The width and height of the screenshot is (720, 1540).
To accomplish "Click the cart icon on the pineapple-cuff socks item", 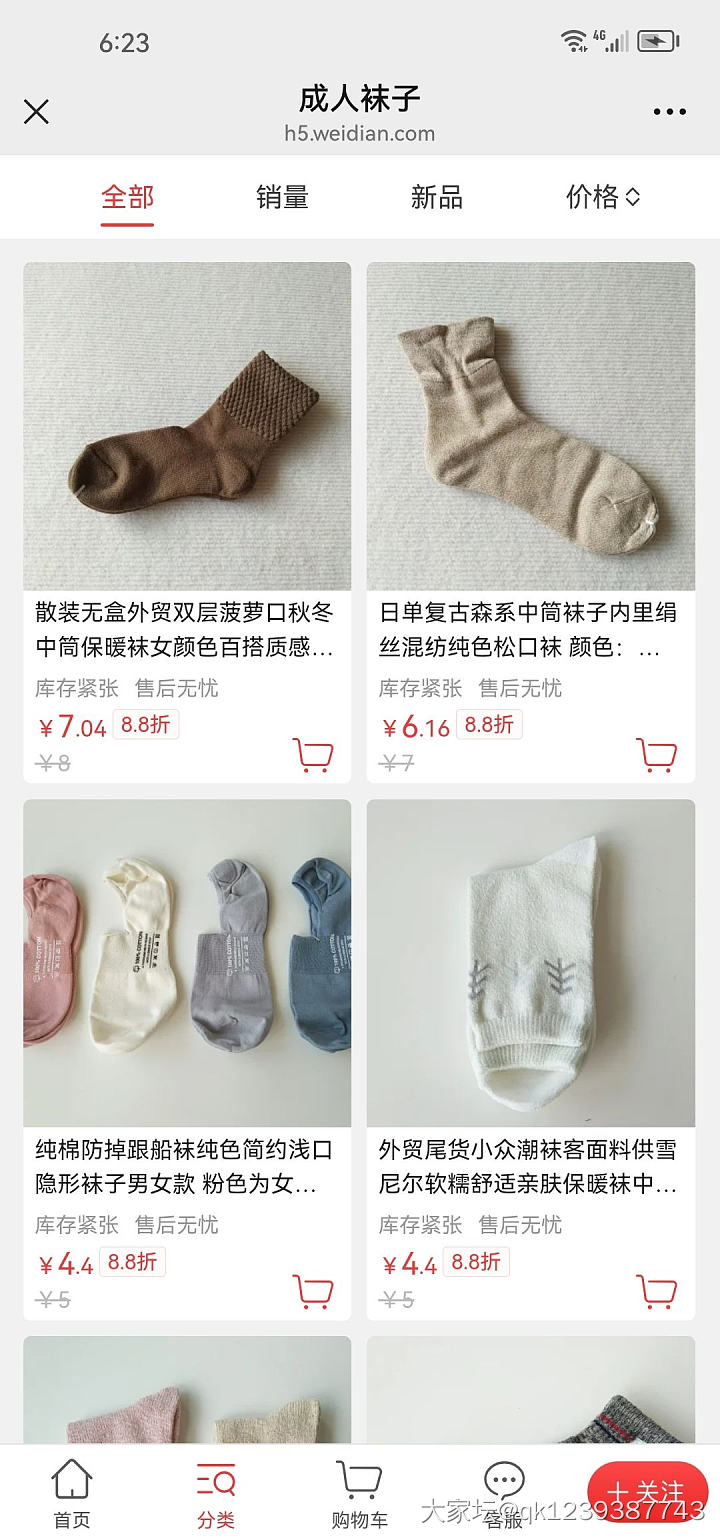I will (313, 757).
